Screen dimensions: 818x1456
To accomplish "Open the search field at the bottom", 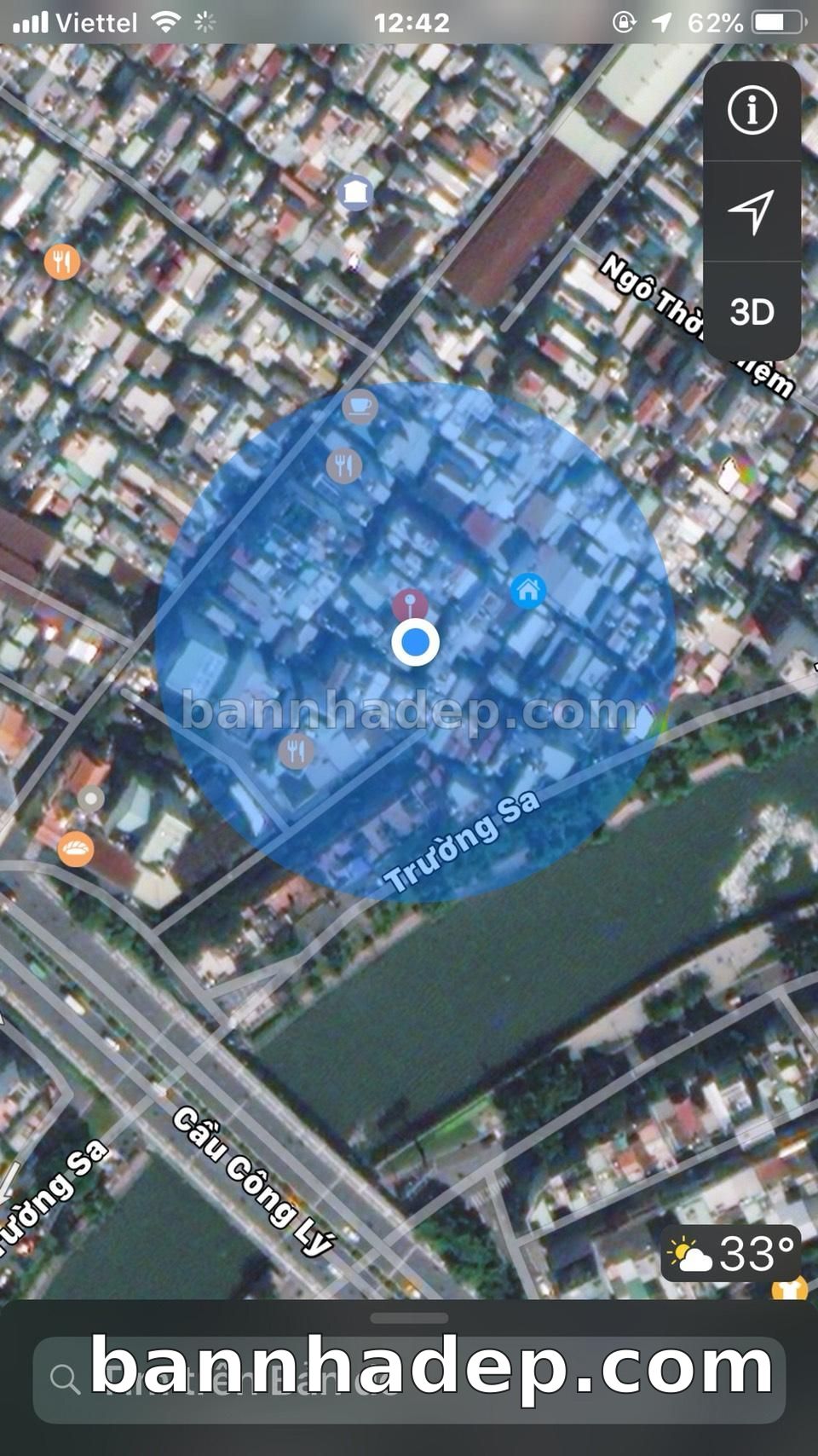I will pos(409,1378).
